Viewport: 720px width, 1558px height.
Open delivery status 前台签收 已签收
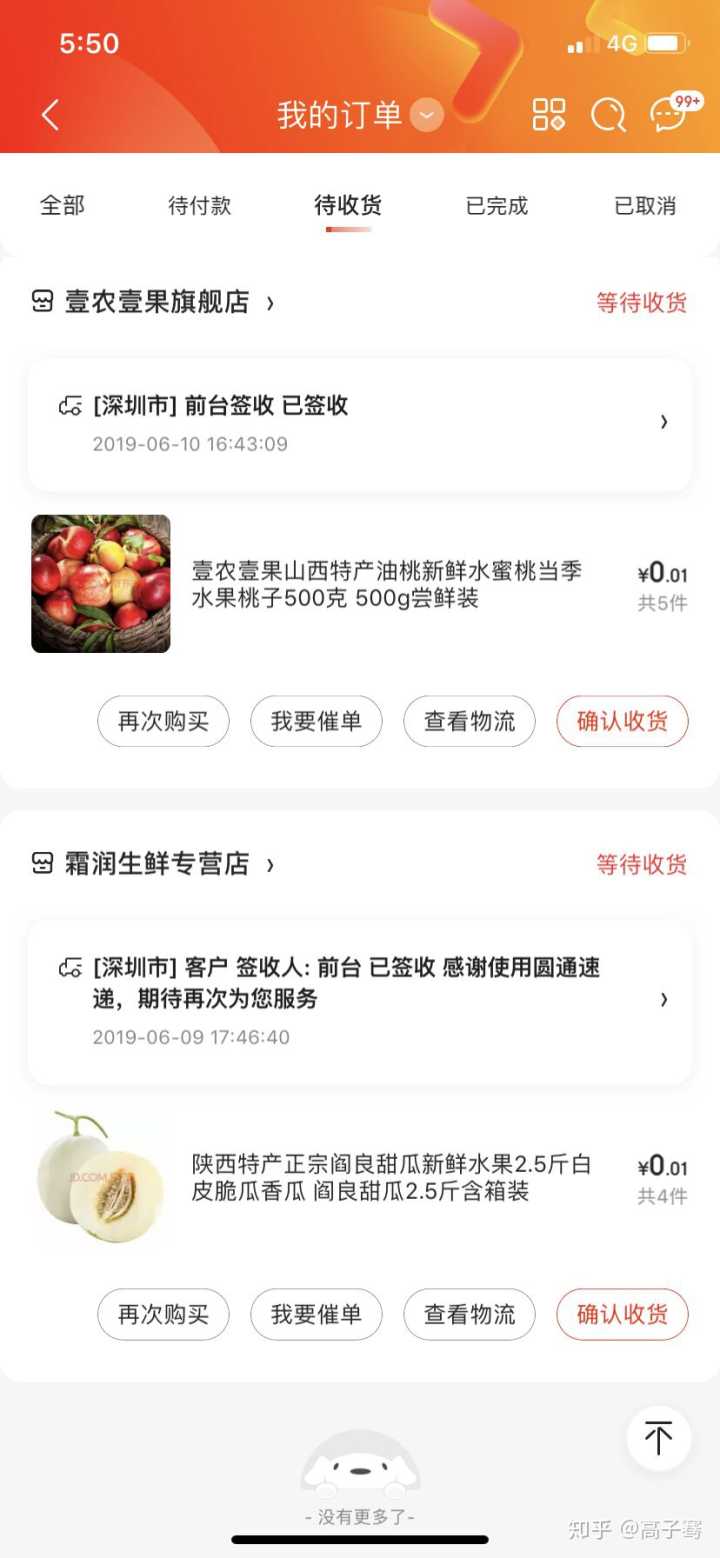coord(359,423)
